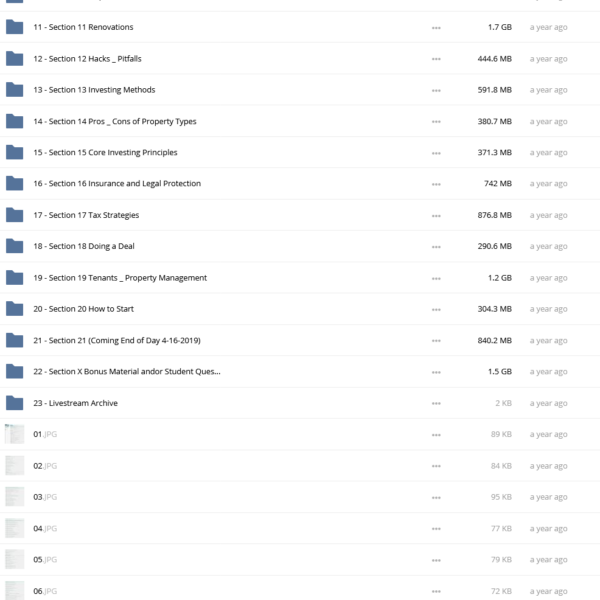Open folder 13 - Section 13 Investing Methods
This screenshot has height=600, width=600.
point(94,90)
